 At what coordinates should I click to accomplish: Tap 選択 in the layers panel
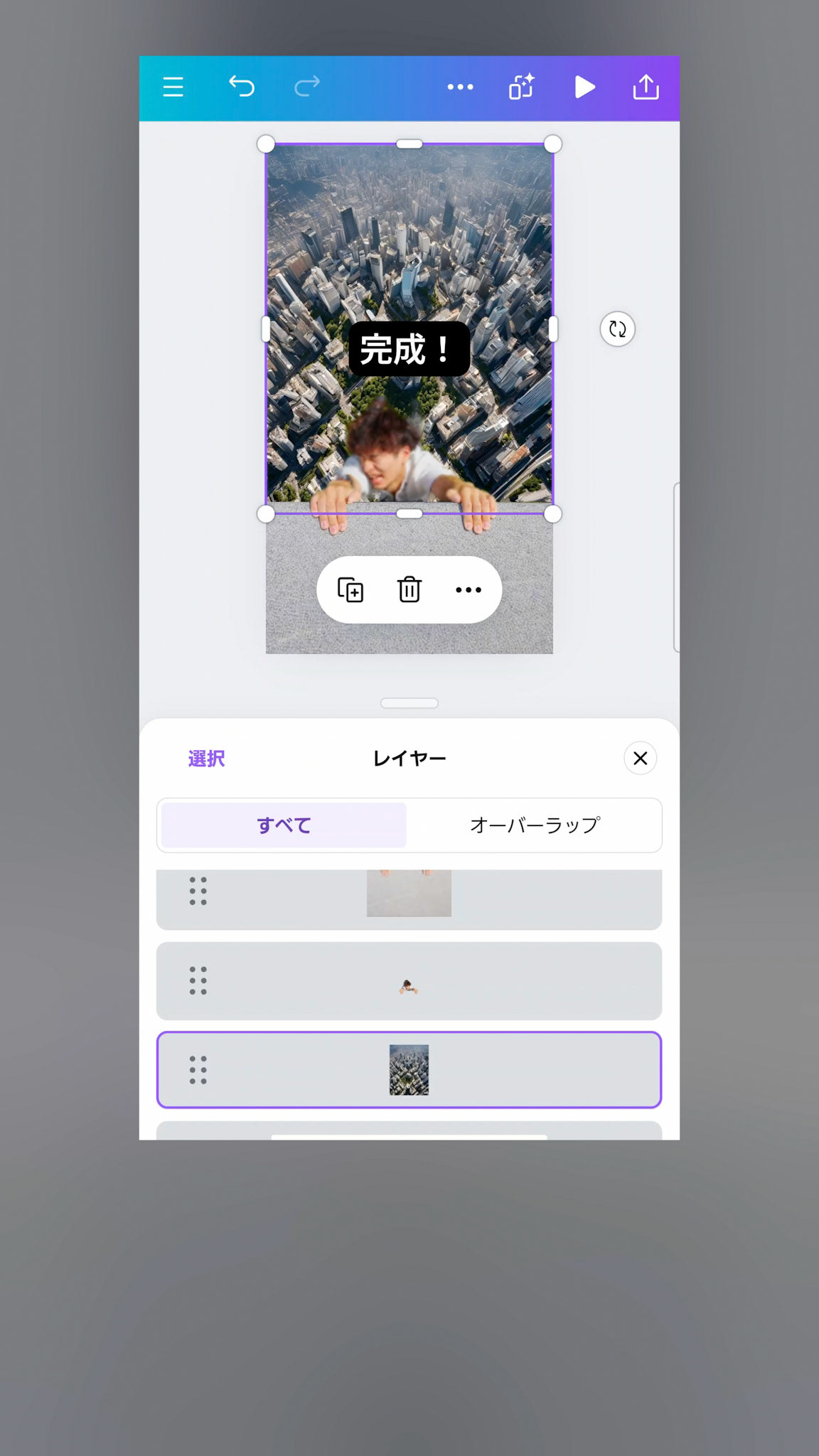(206, 759)
